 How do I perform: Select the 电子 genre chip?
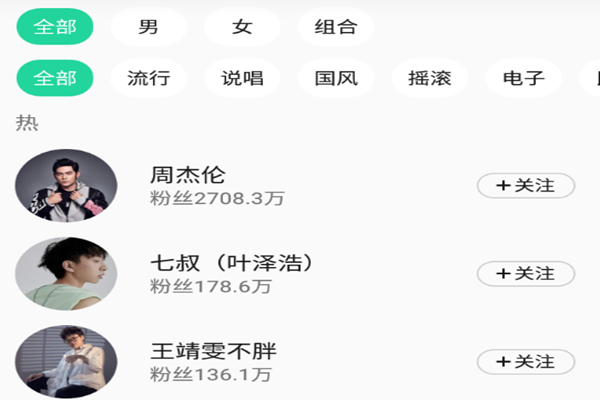523,78
